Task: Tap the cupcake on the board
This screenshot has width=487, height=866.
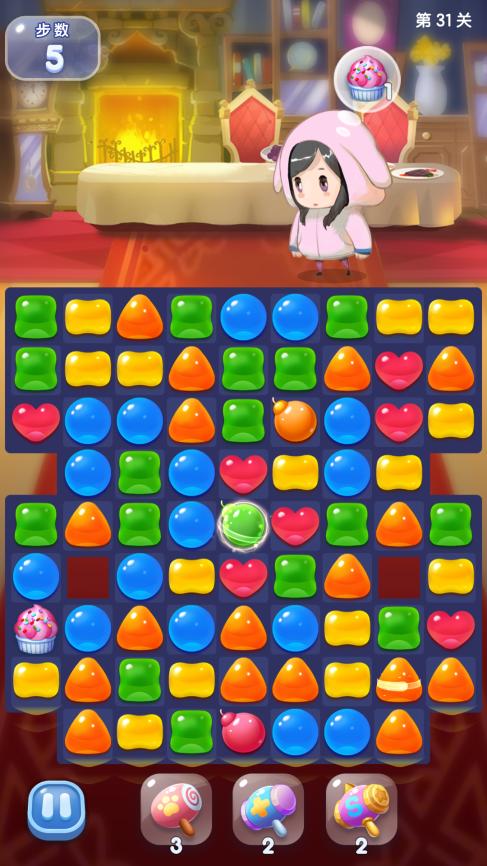Action: coord(36,629)
